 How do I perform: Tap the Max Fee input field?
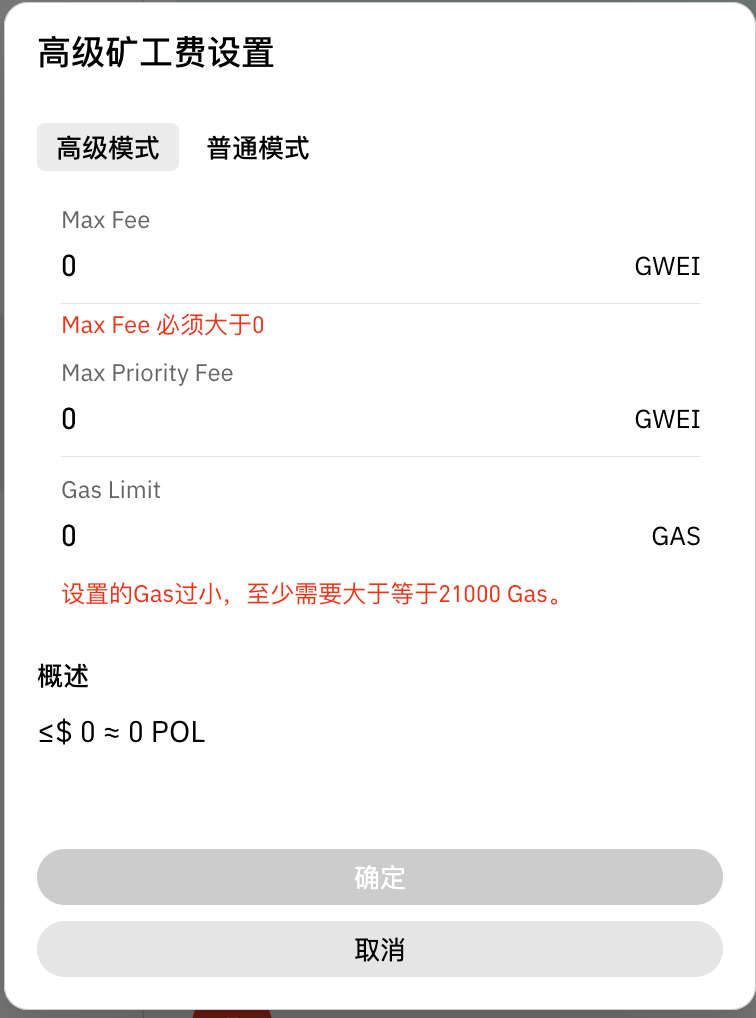pos(340,267)
